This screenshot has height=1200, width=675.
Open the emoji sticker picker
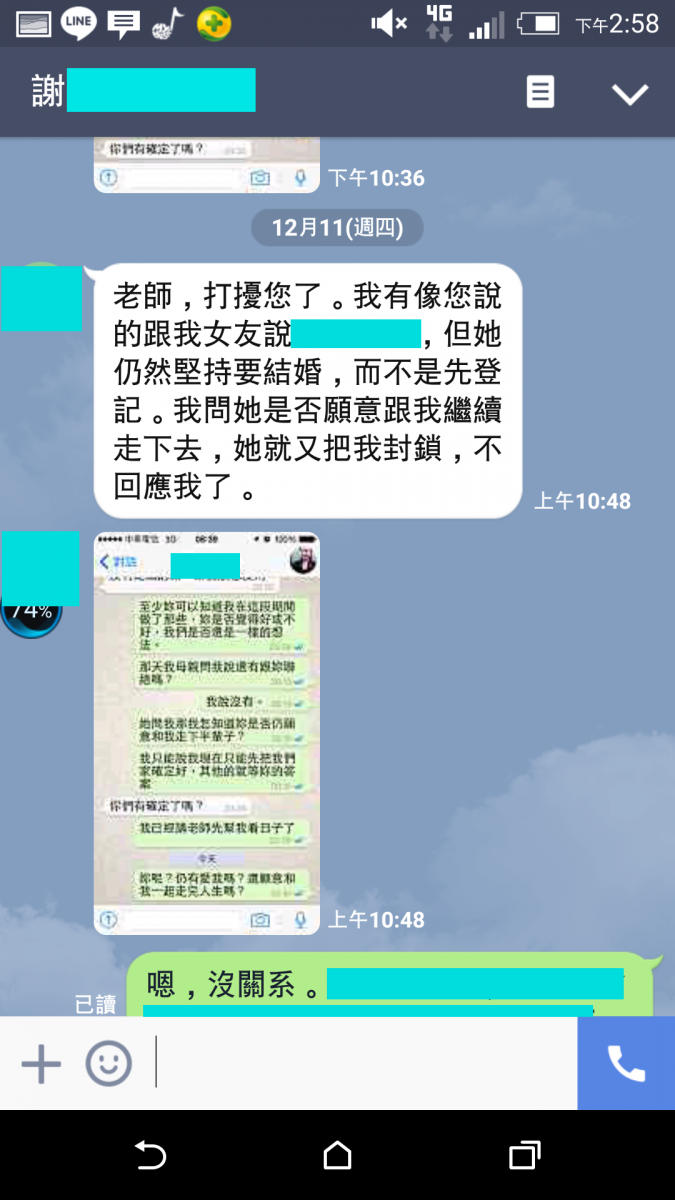tap(108, 1063)
